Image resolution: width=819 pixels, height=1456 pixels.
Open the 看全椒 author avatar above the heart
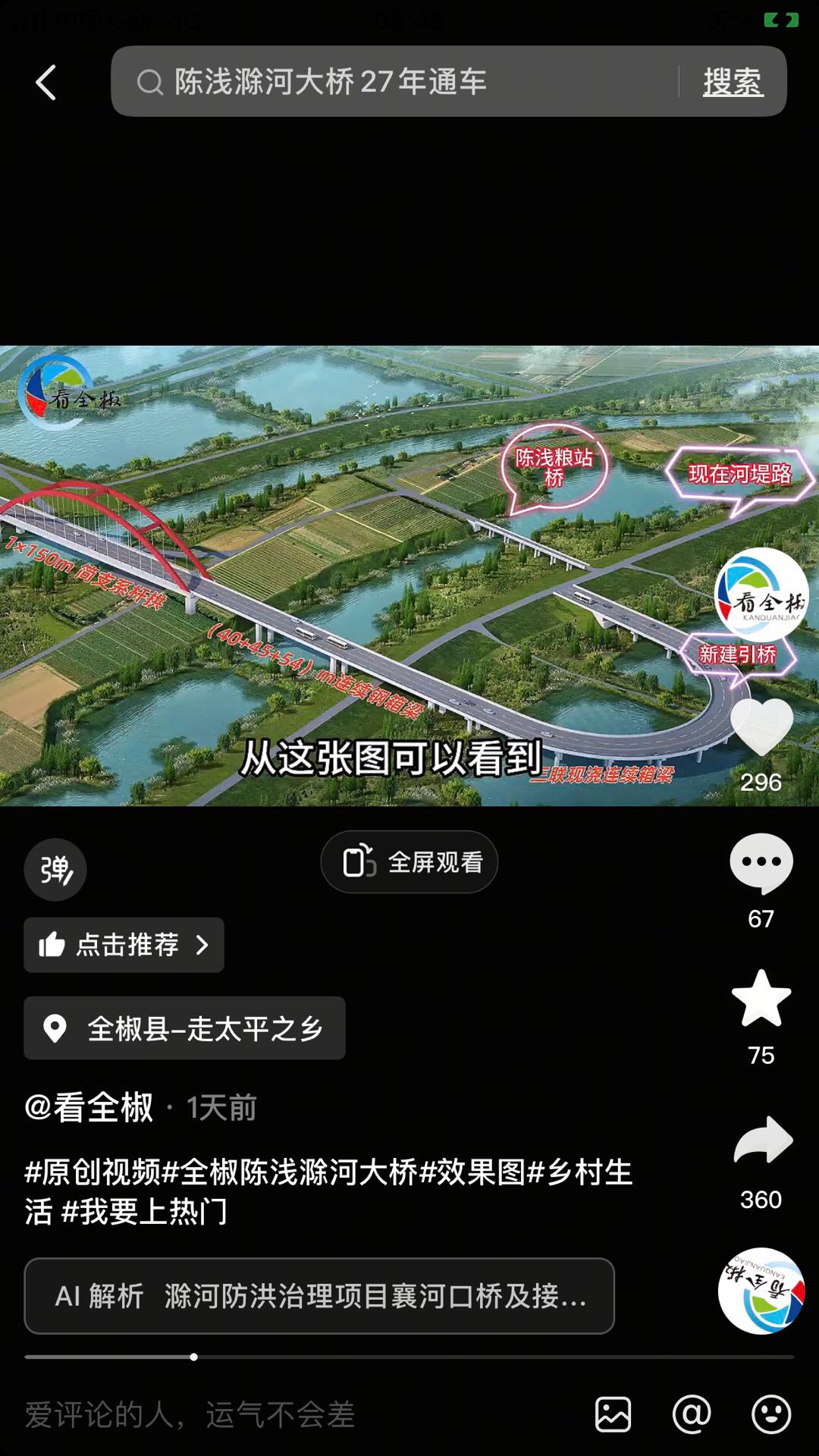[x=761, y=595]
